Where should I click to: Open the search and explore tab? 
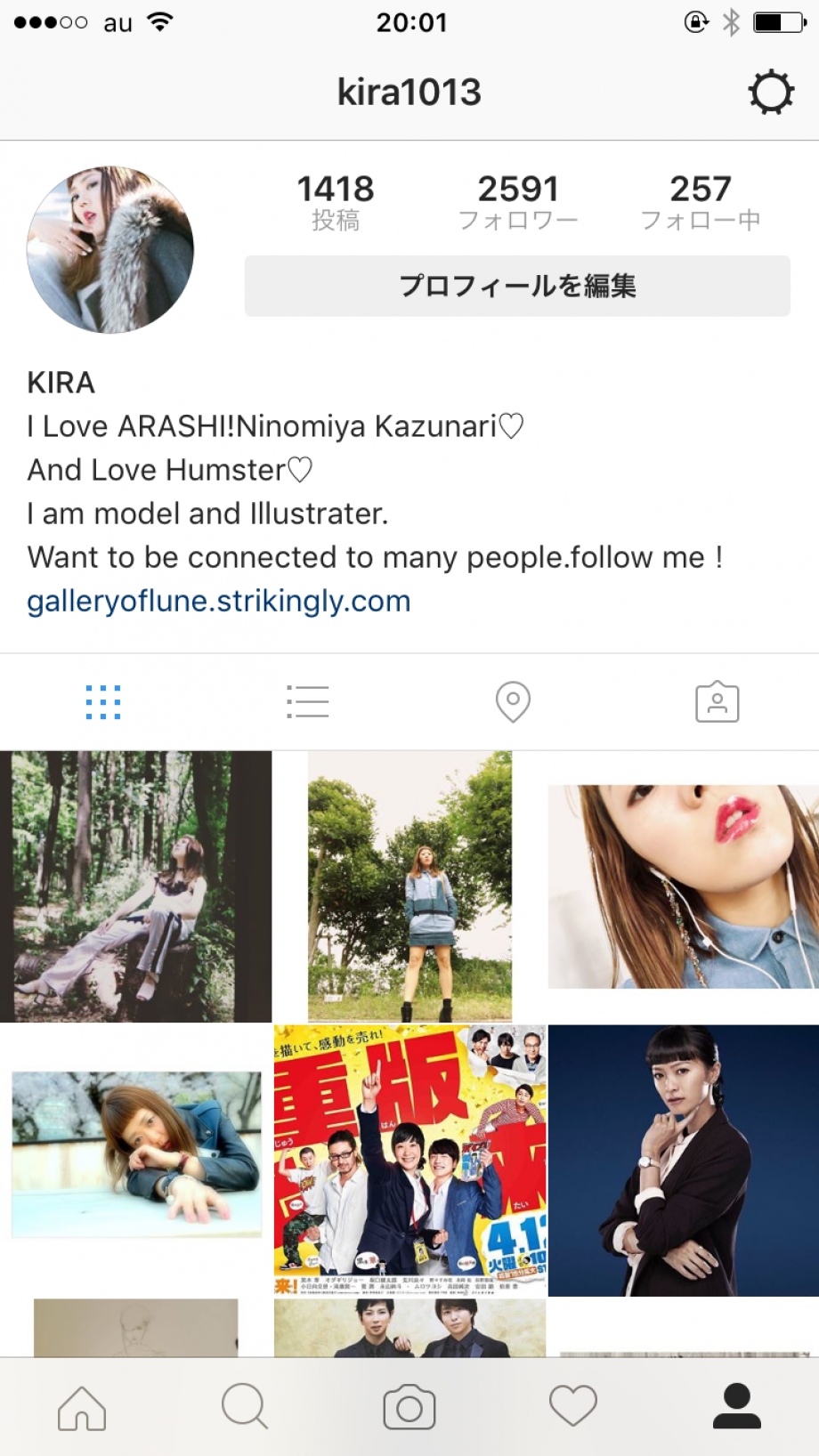[x=245, y=1407]
